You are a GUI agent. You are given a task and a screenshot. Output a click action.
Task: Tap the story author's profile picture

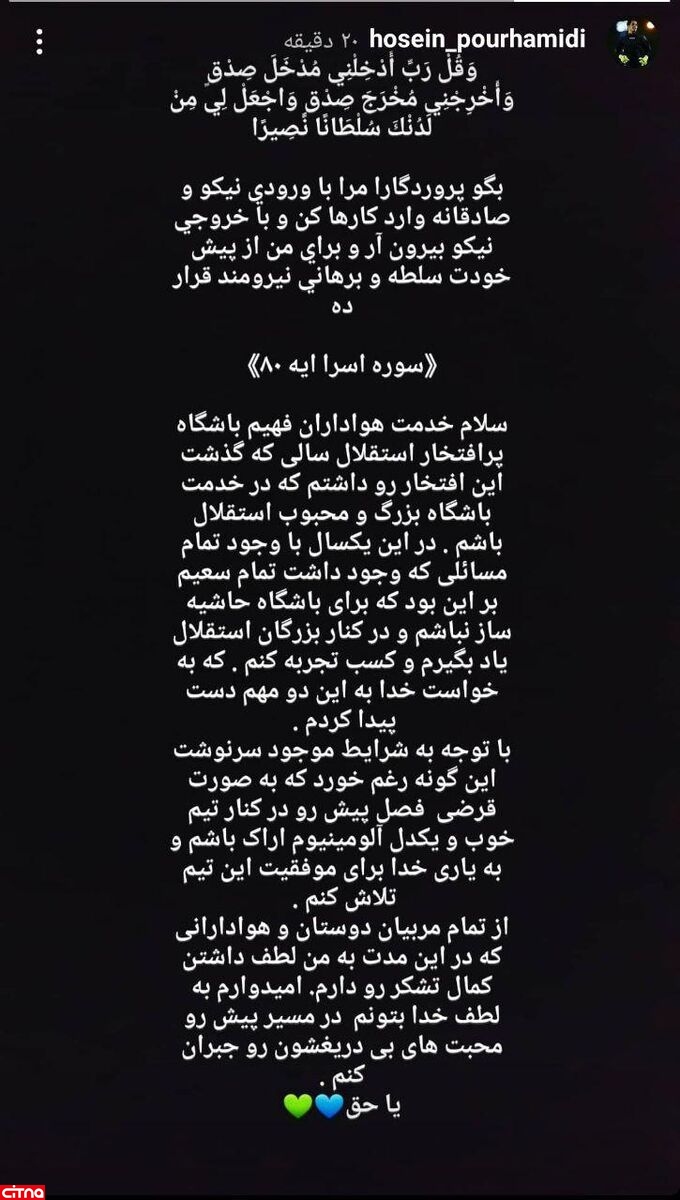[x=637, y=43]
